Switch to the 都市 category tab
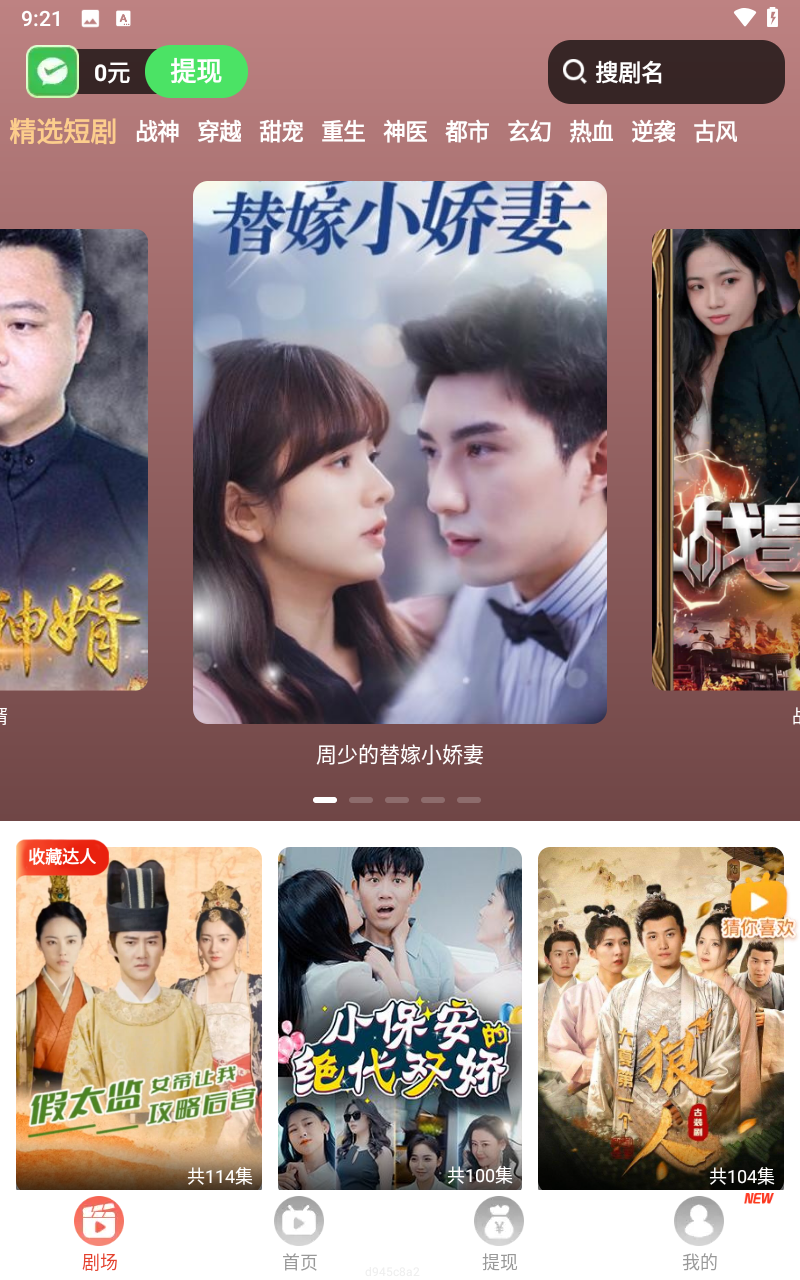Viewport: 800px width, 1280px height. pyautogui.click(x=467, y=132)
